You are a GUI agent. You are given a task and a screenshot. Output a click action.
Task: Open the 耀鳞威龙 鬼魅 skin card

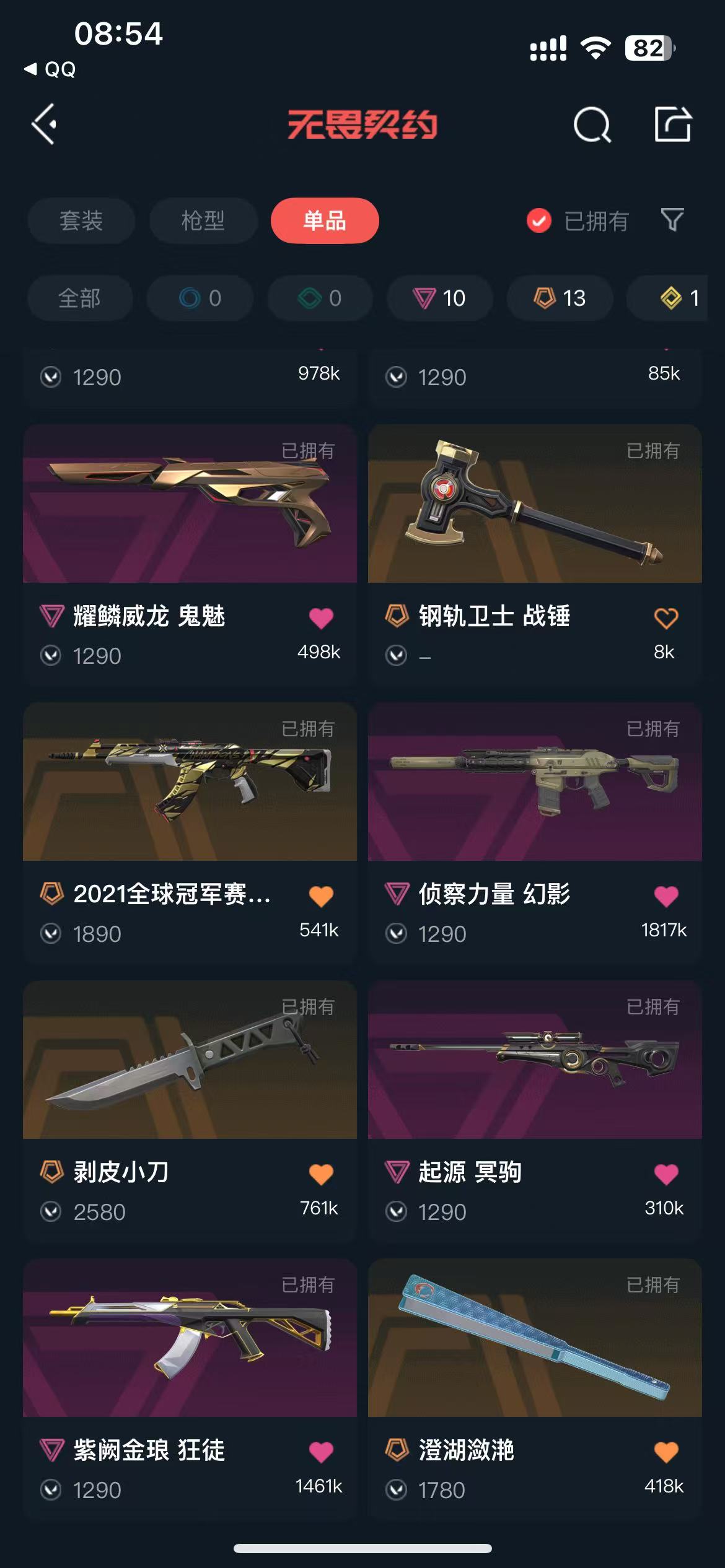click(190, 504)
